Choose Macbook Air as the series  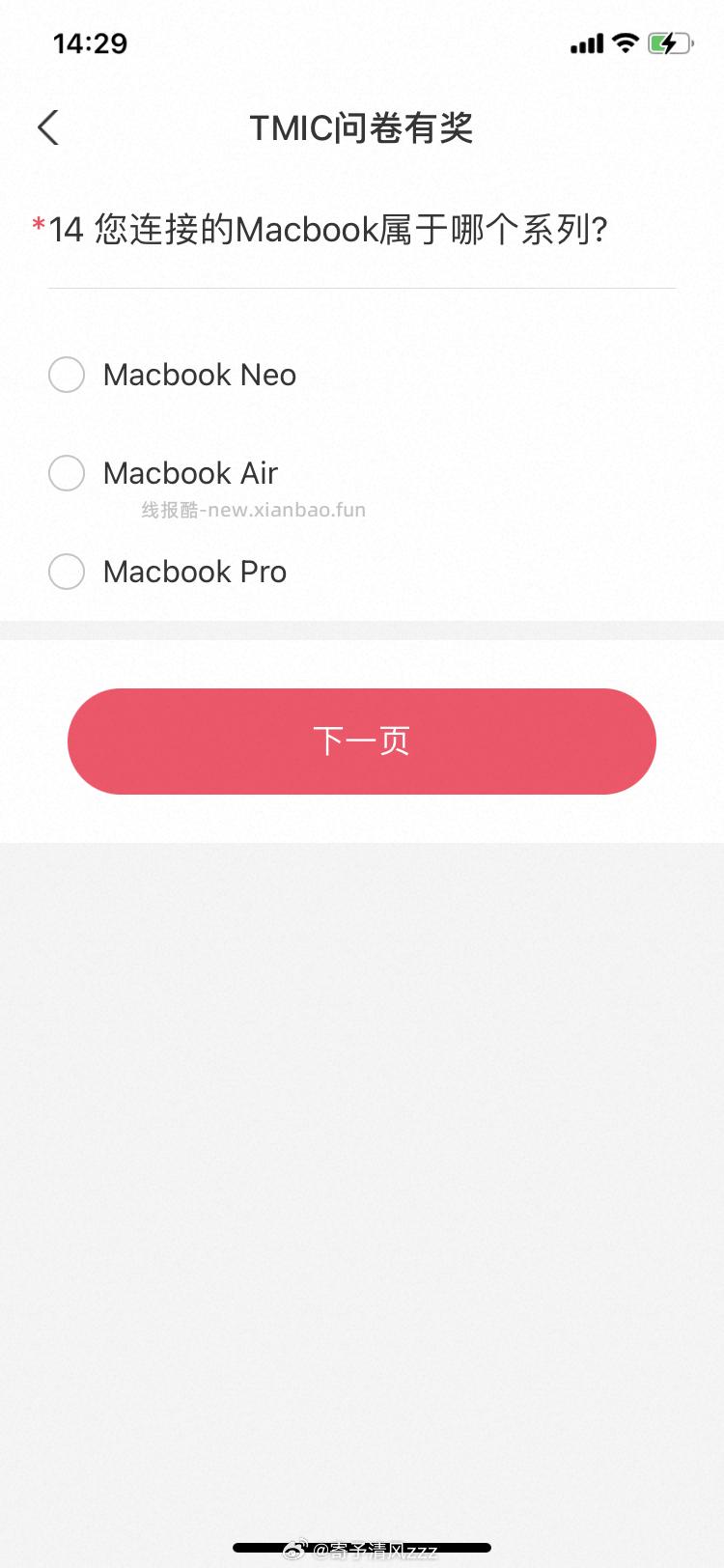pos(67,473)
